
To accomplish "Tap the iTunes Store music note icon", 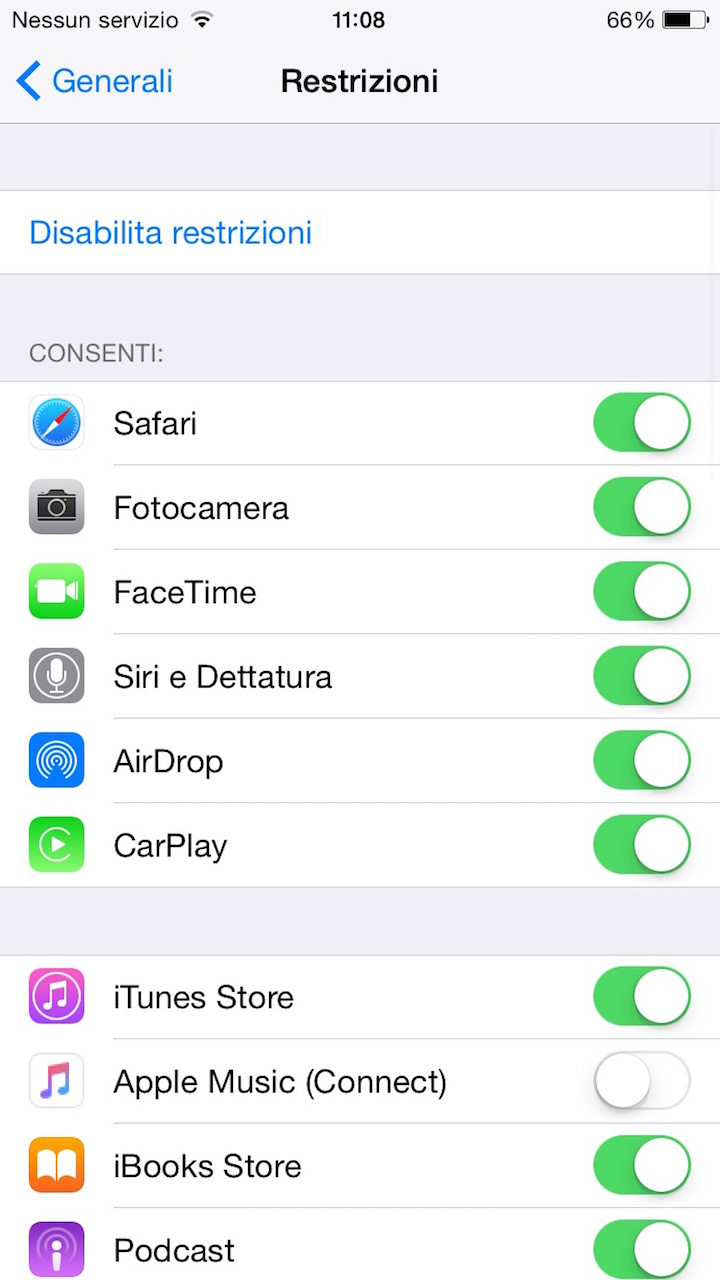I will coord(56,997).
